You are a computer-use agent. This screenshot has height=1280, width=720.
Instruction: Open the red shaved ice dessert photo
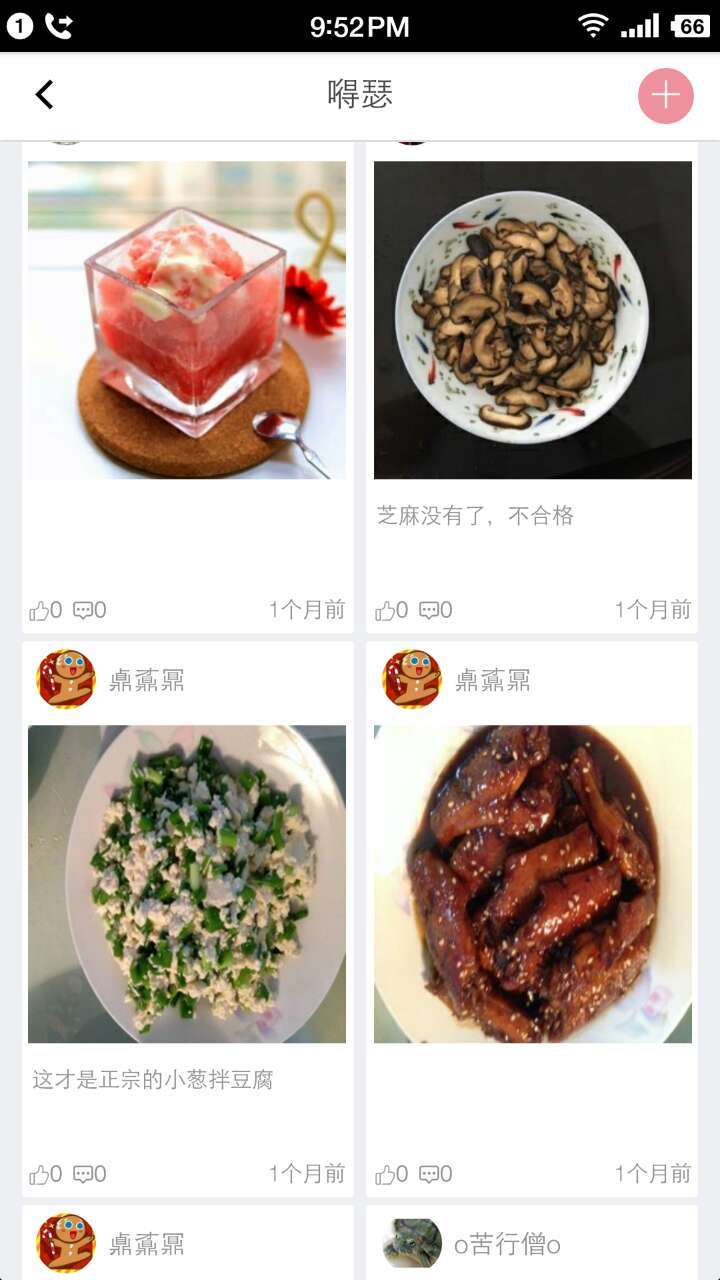[x=187, y=320]
